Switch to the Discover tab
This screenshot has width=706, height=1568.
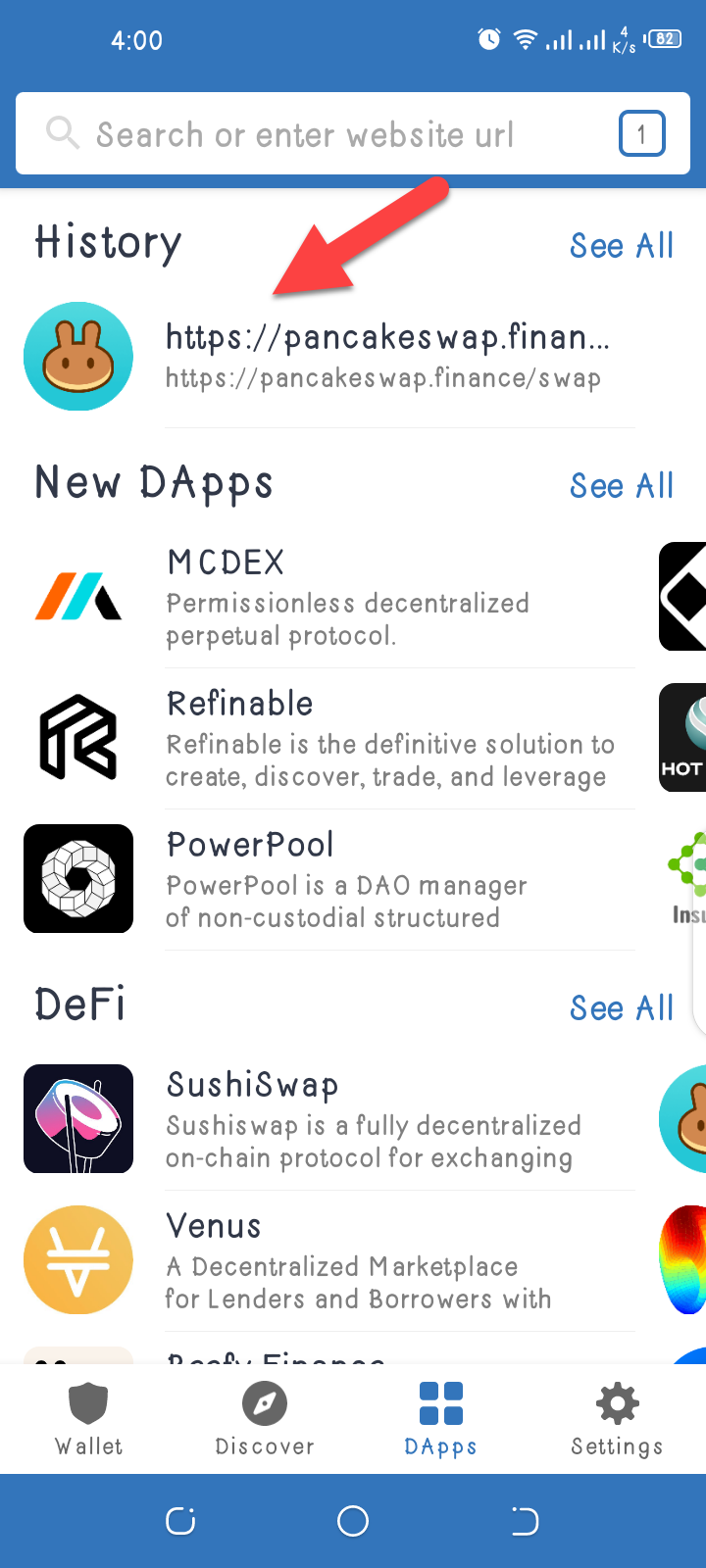(265, 1419)
